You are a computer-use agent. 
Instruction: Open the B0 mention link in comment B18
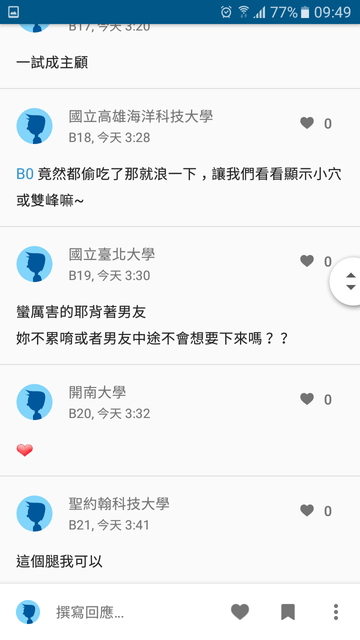click(x=24, y=174)
